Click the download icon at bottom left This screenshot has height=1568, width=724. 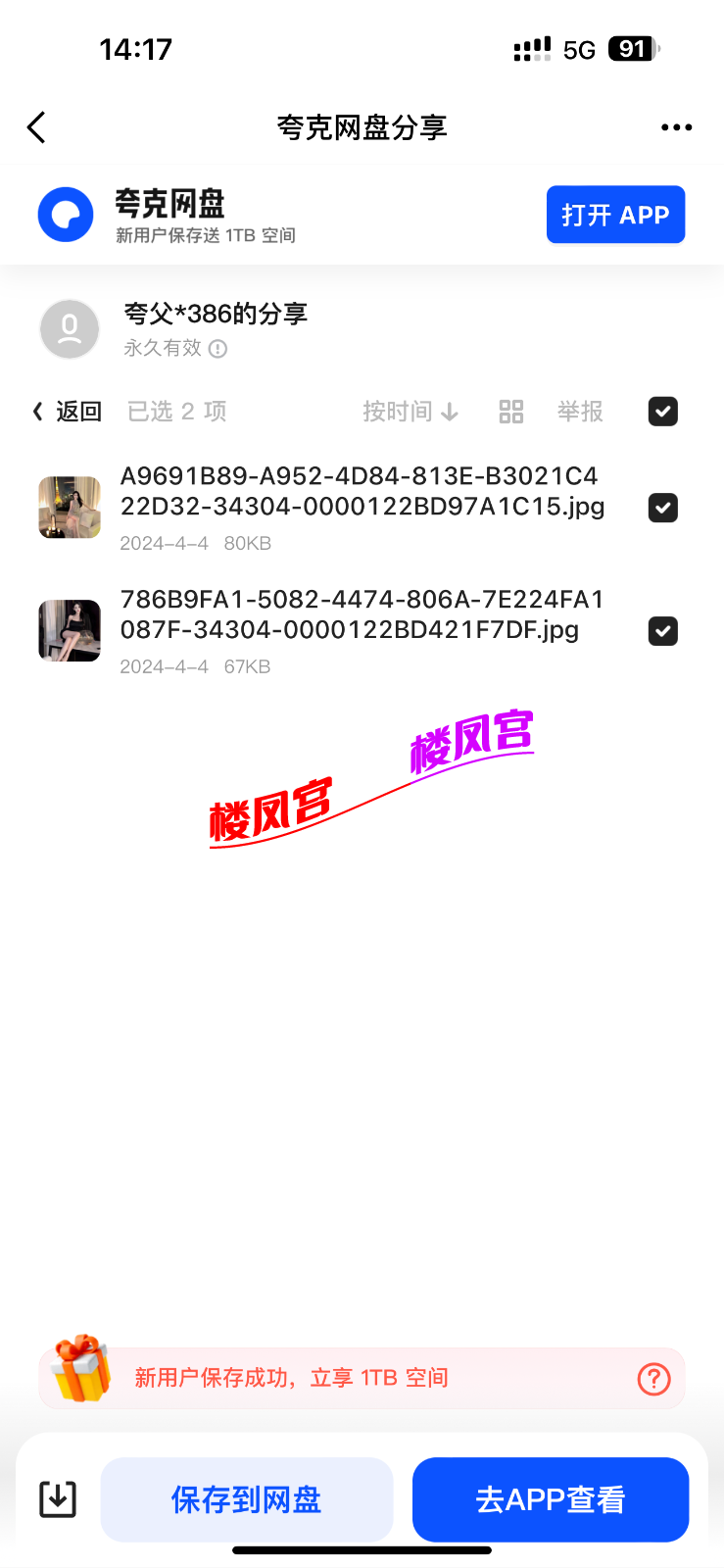57,1498
